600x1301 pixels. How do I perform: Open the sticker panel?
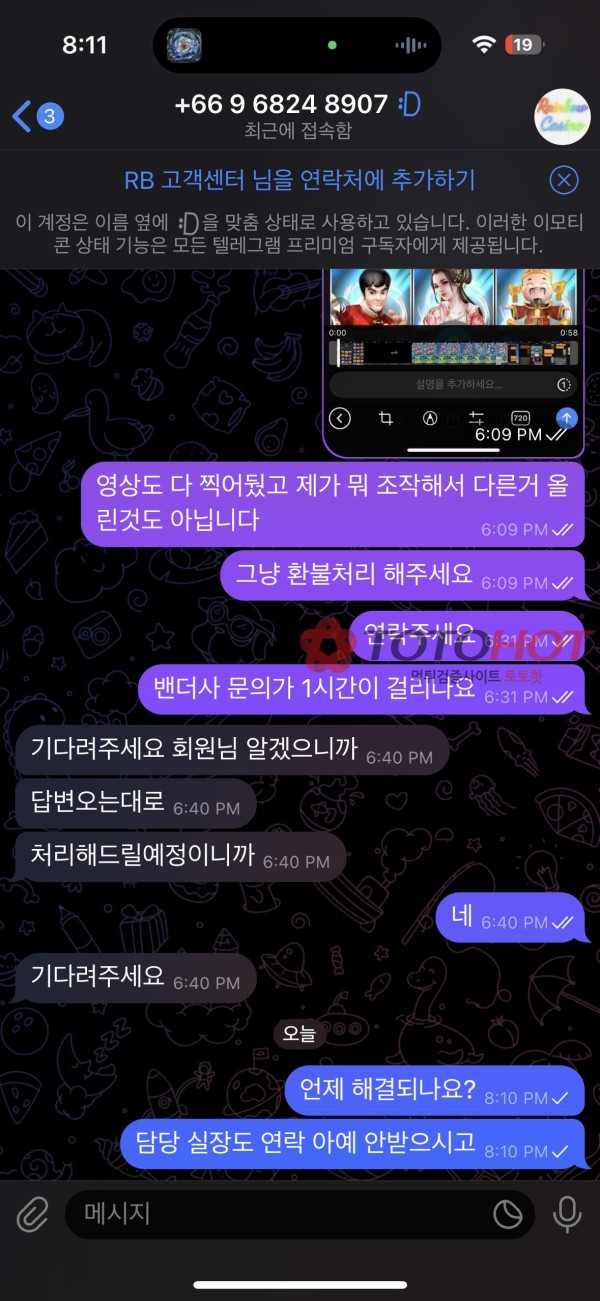tap(508, 1215)
